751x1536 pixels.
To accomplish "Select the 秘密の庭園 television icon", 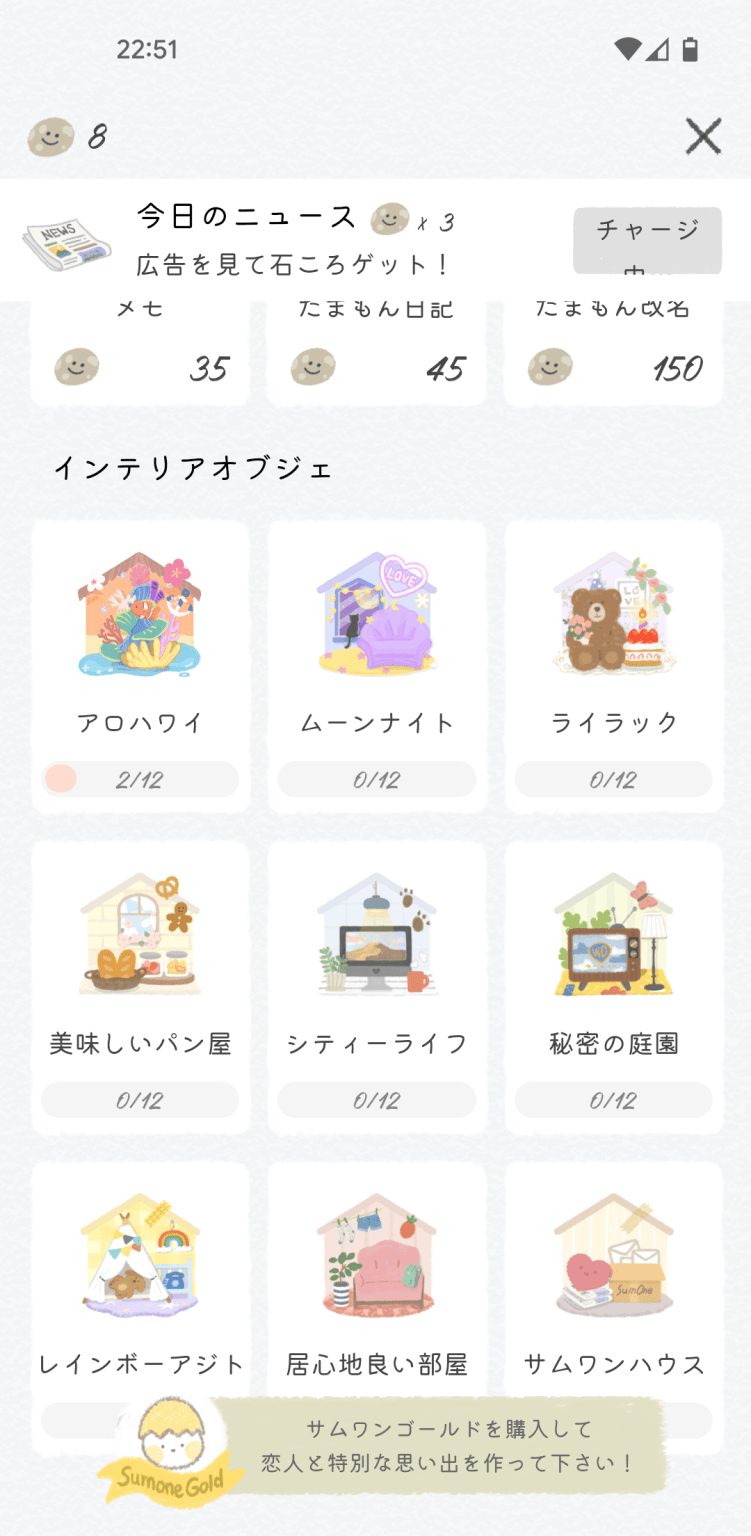I will pyautogui.click(x=613, y=937).
